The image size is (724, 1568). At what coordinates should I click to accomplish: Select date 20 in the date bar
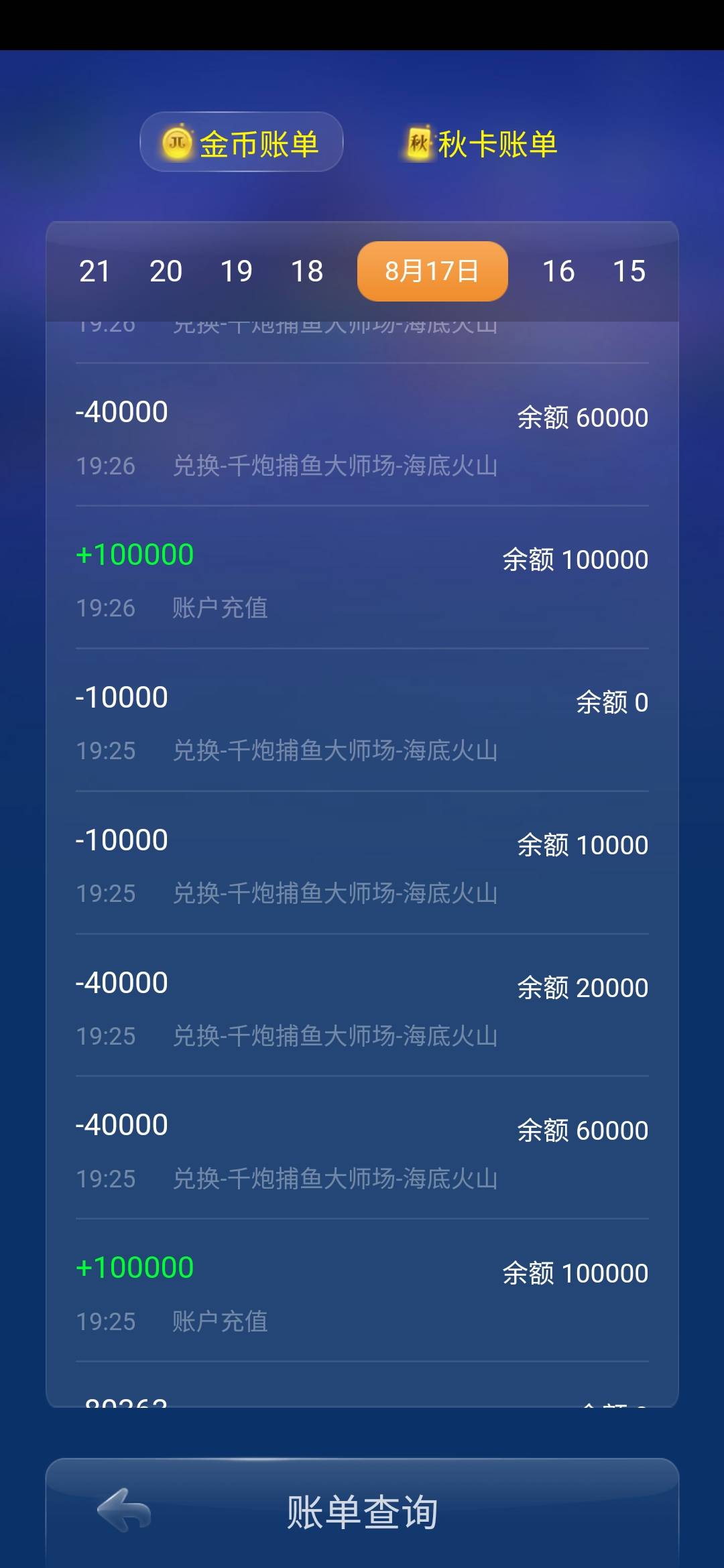tap(166, 271)
